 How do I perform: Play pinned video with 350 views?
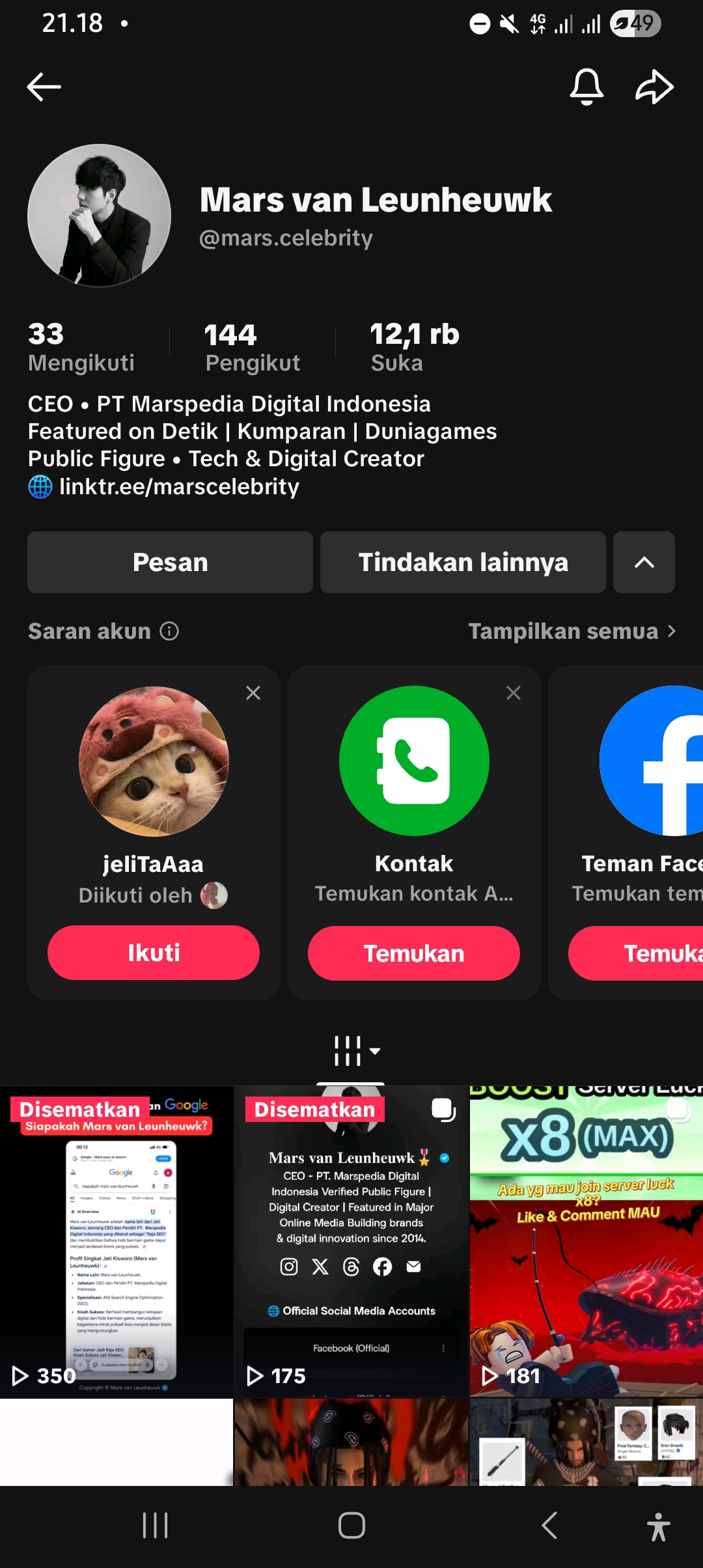(x=117, y=1240)
